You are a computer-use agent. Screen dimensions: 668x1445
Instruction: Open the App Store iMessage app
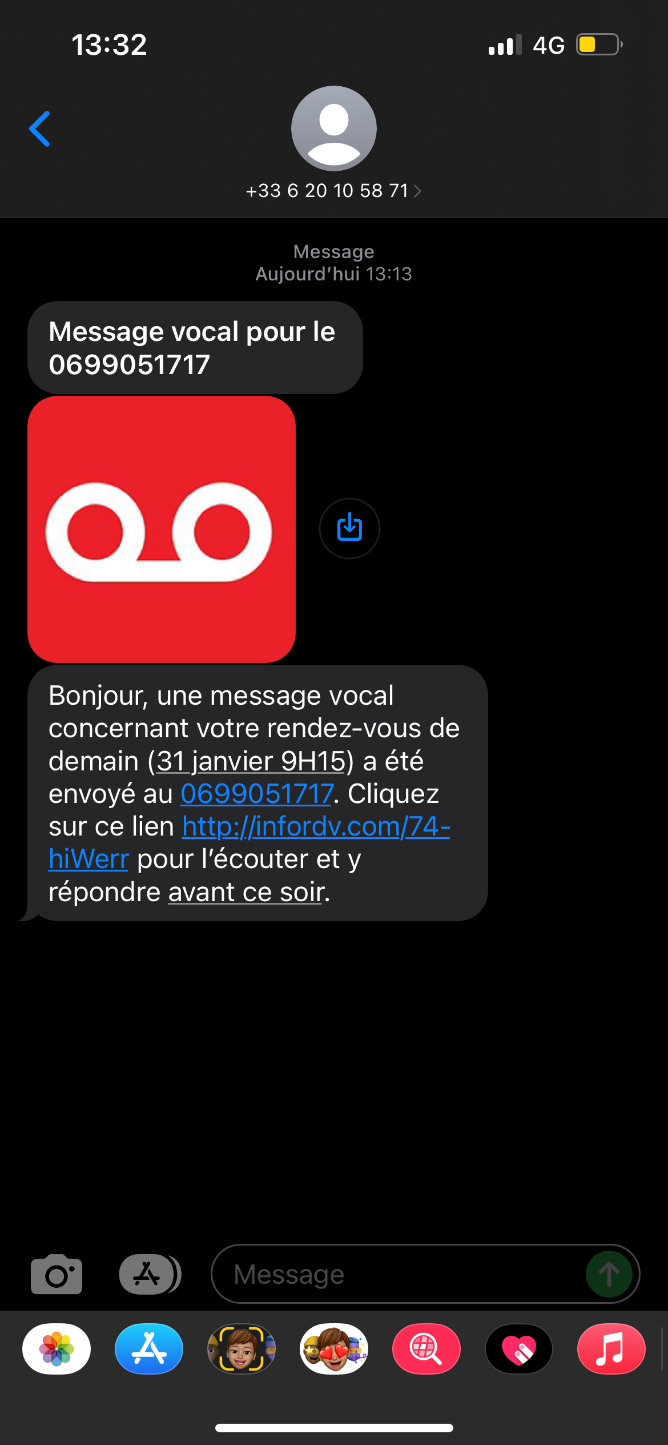[x=149, y=1349]
